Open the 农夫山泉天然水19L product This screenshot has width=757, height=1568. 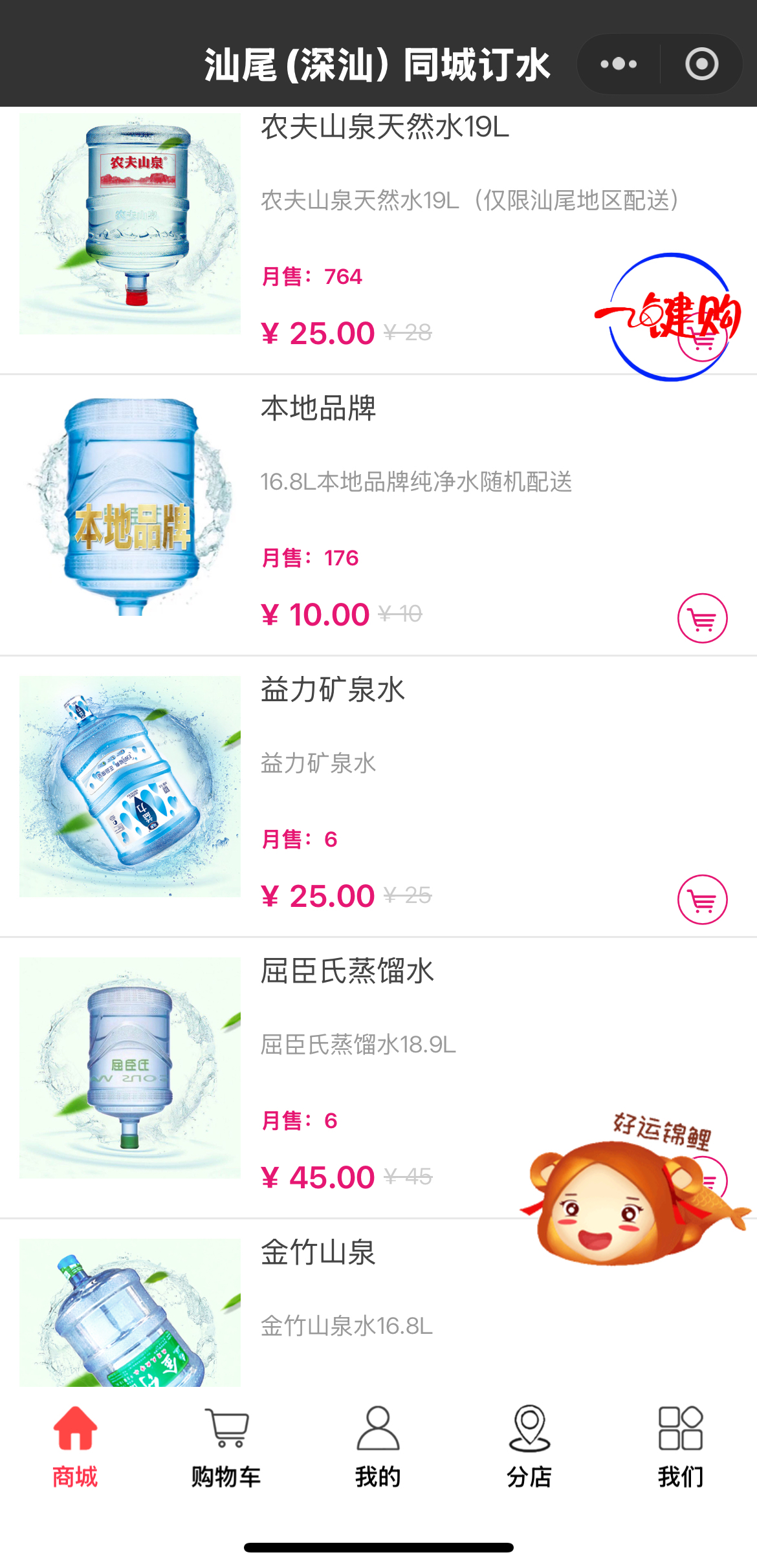pyautogui.click(x=384, y=127)
